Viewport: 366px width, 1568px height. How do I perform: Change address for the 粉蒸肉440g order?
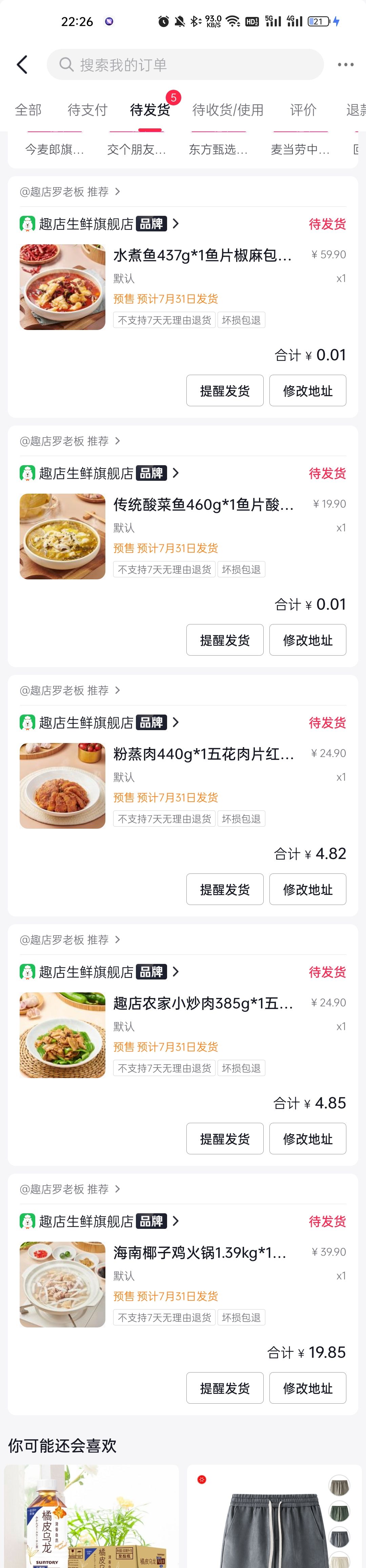coord(307,889)
